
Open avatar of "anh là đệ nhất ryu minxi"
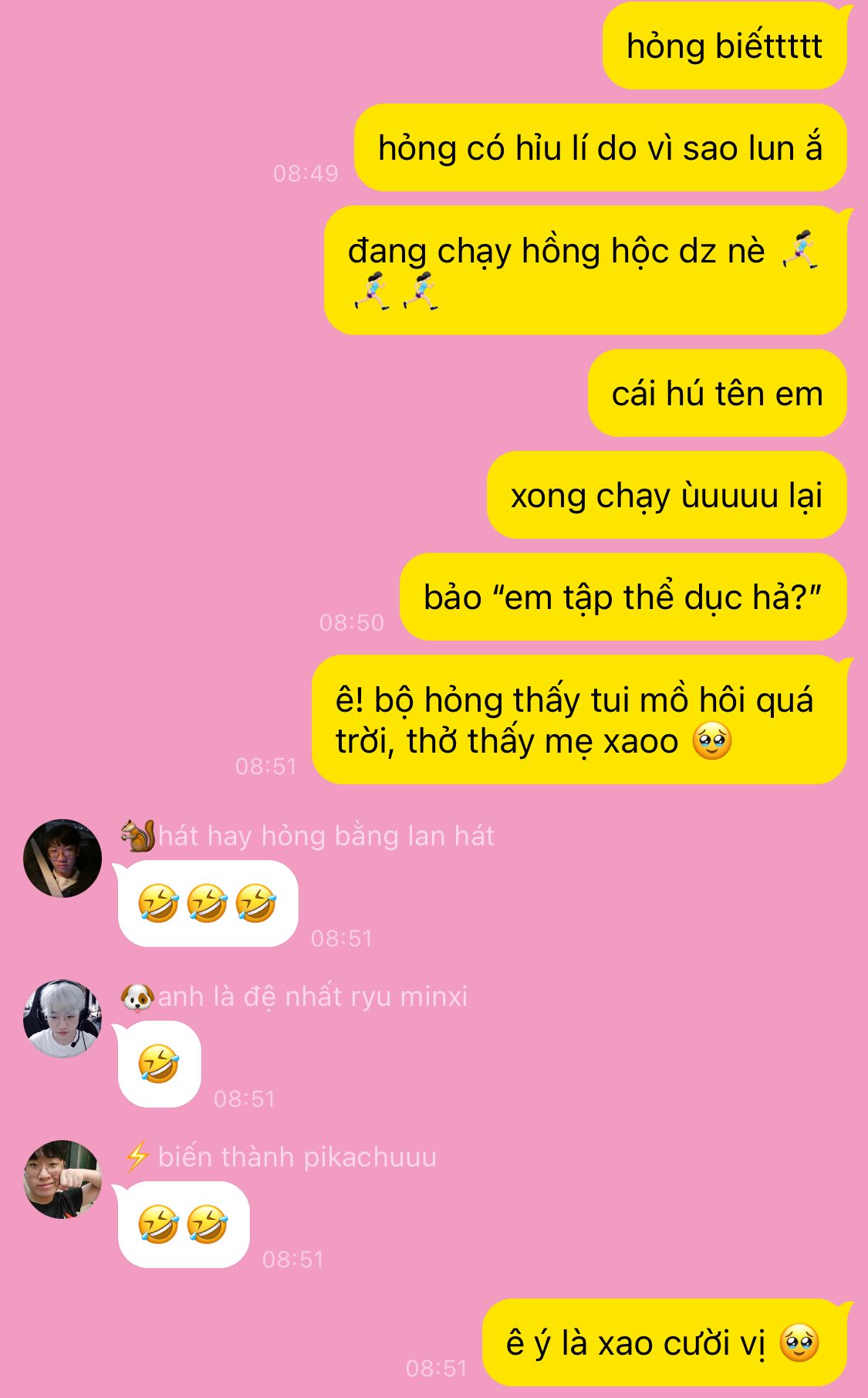click(x=62, y=1019)
